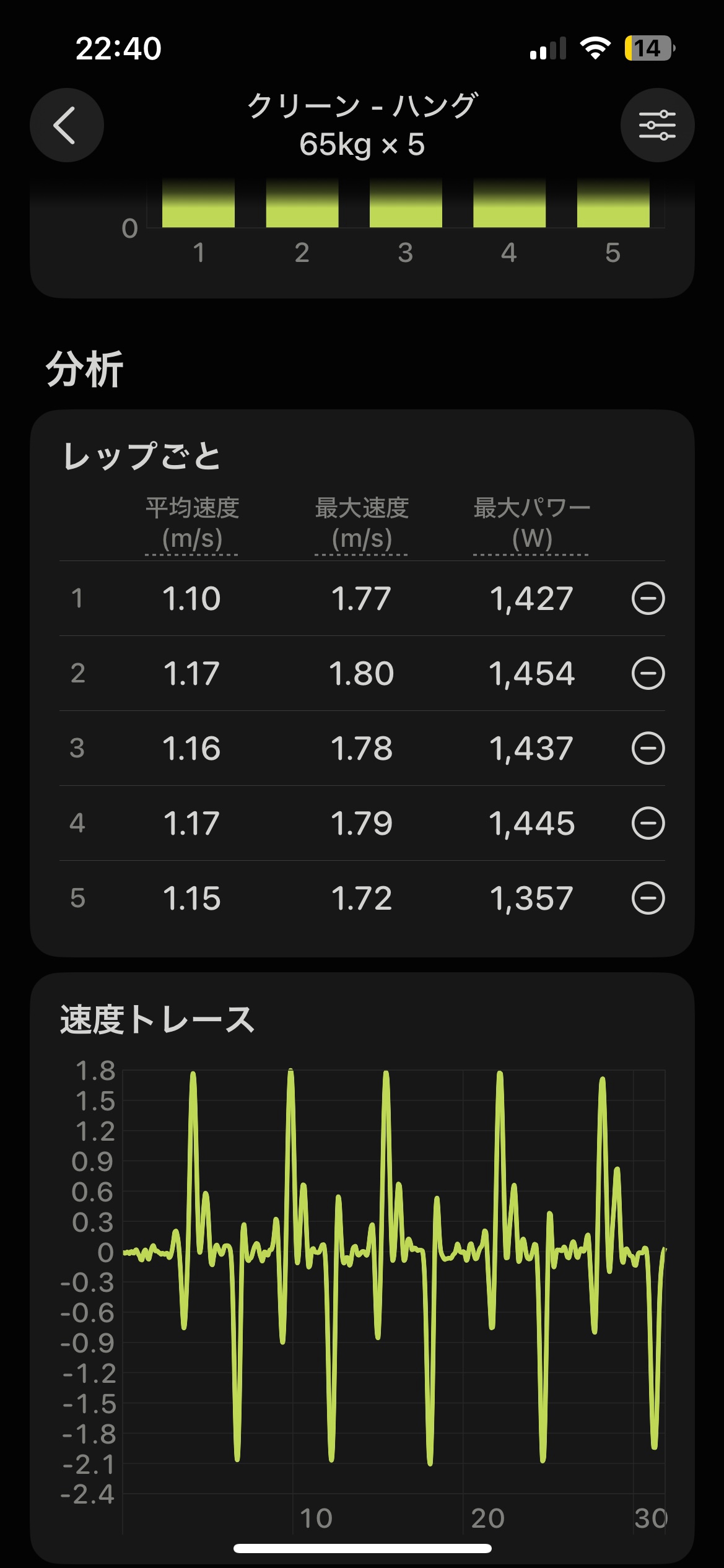Tap the 最大速度 (m/s) column header

point(362,523)
